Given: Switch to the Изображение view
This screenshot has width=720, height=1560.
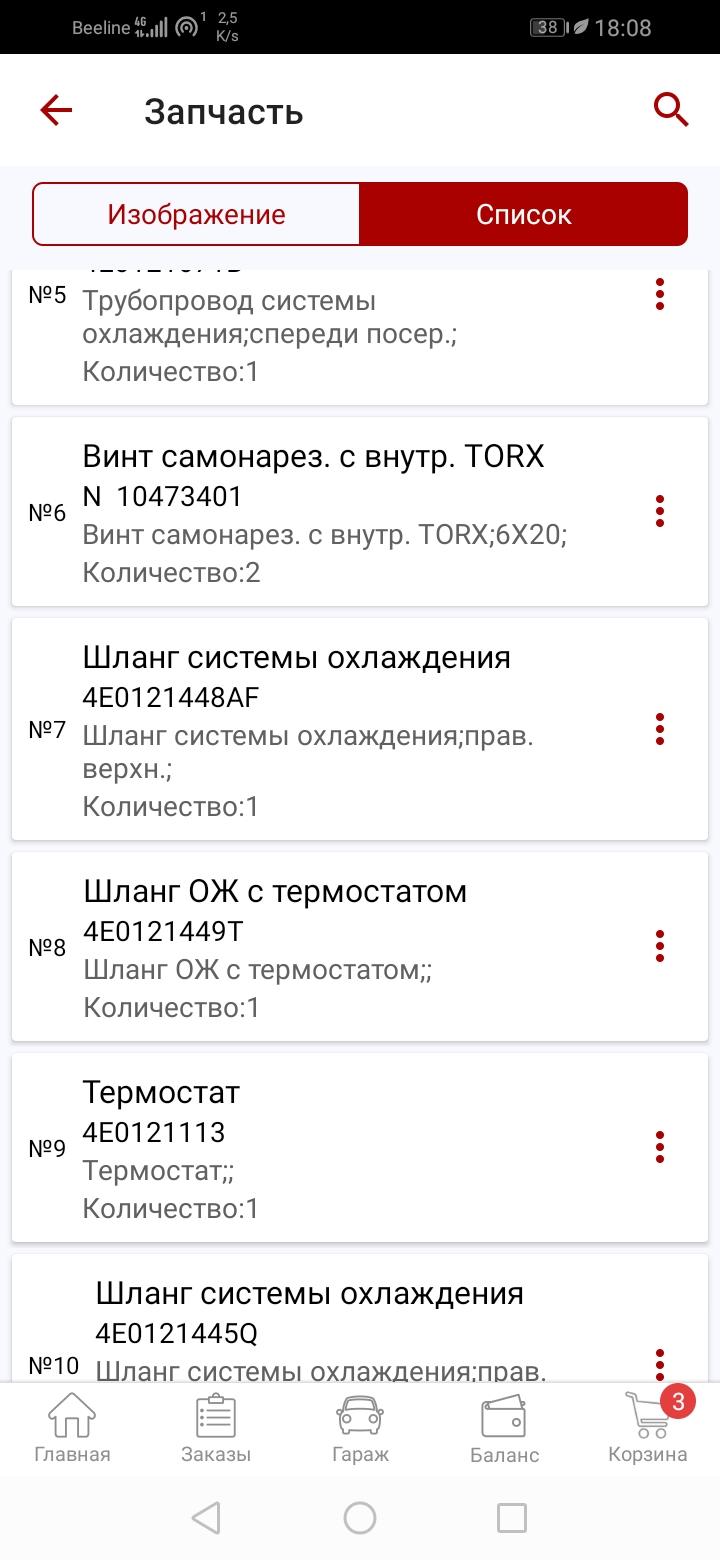Looking at the screenshot, I should [196, 214].
